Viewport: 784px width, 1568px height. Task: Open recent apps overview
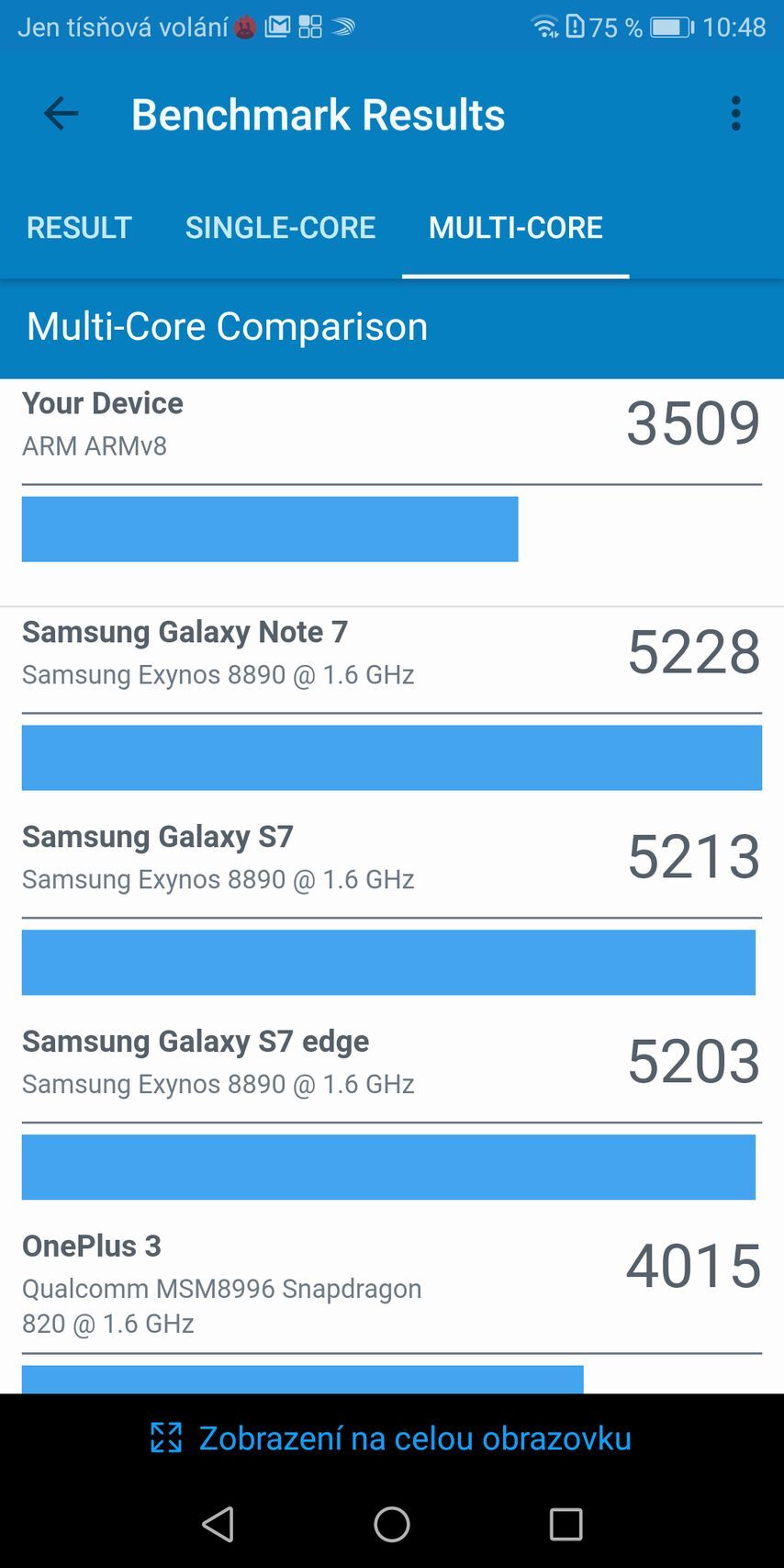[566, 1524]
